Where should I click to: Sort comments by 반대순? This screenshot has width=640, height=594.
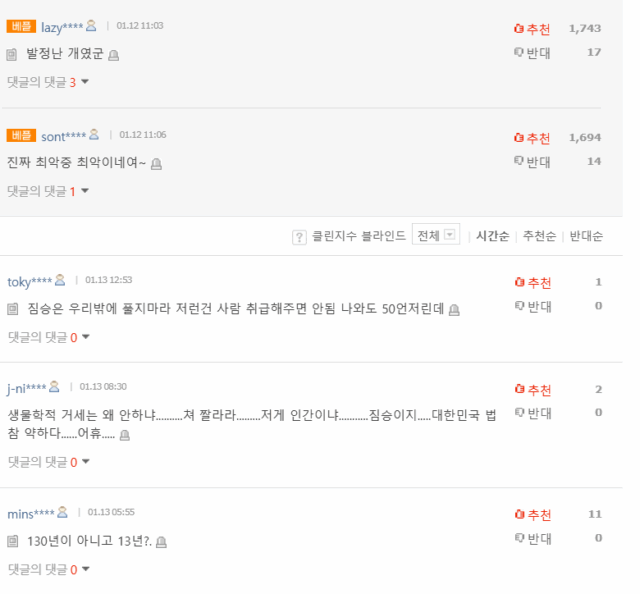click(x=586, y=236)
